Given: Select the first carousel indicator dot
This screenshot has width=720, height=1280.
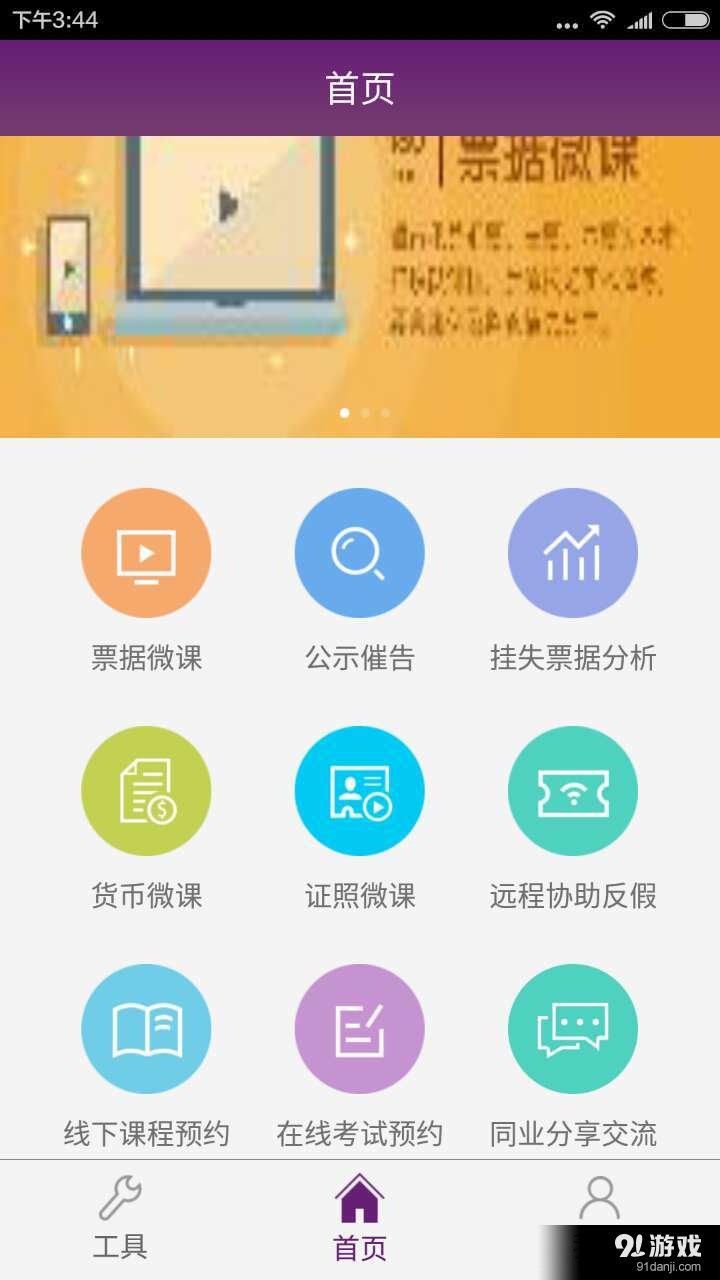Looking at the screenshot, I should (345, 412).
